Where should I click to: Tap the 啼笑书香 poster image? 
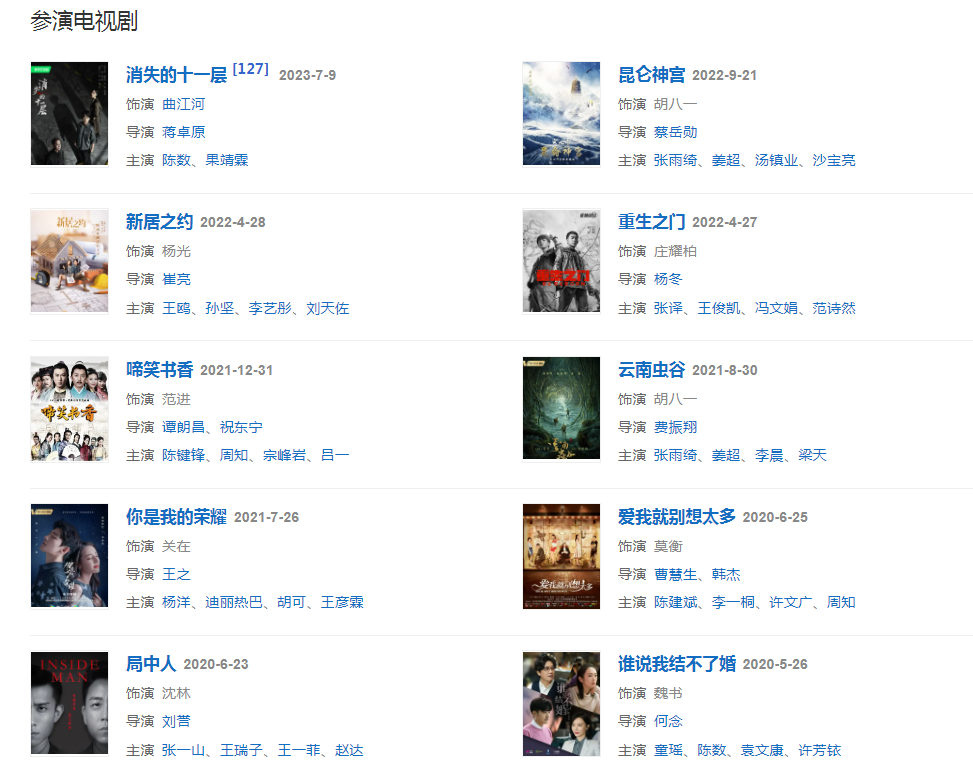coord(69,408)
